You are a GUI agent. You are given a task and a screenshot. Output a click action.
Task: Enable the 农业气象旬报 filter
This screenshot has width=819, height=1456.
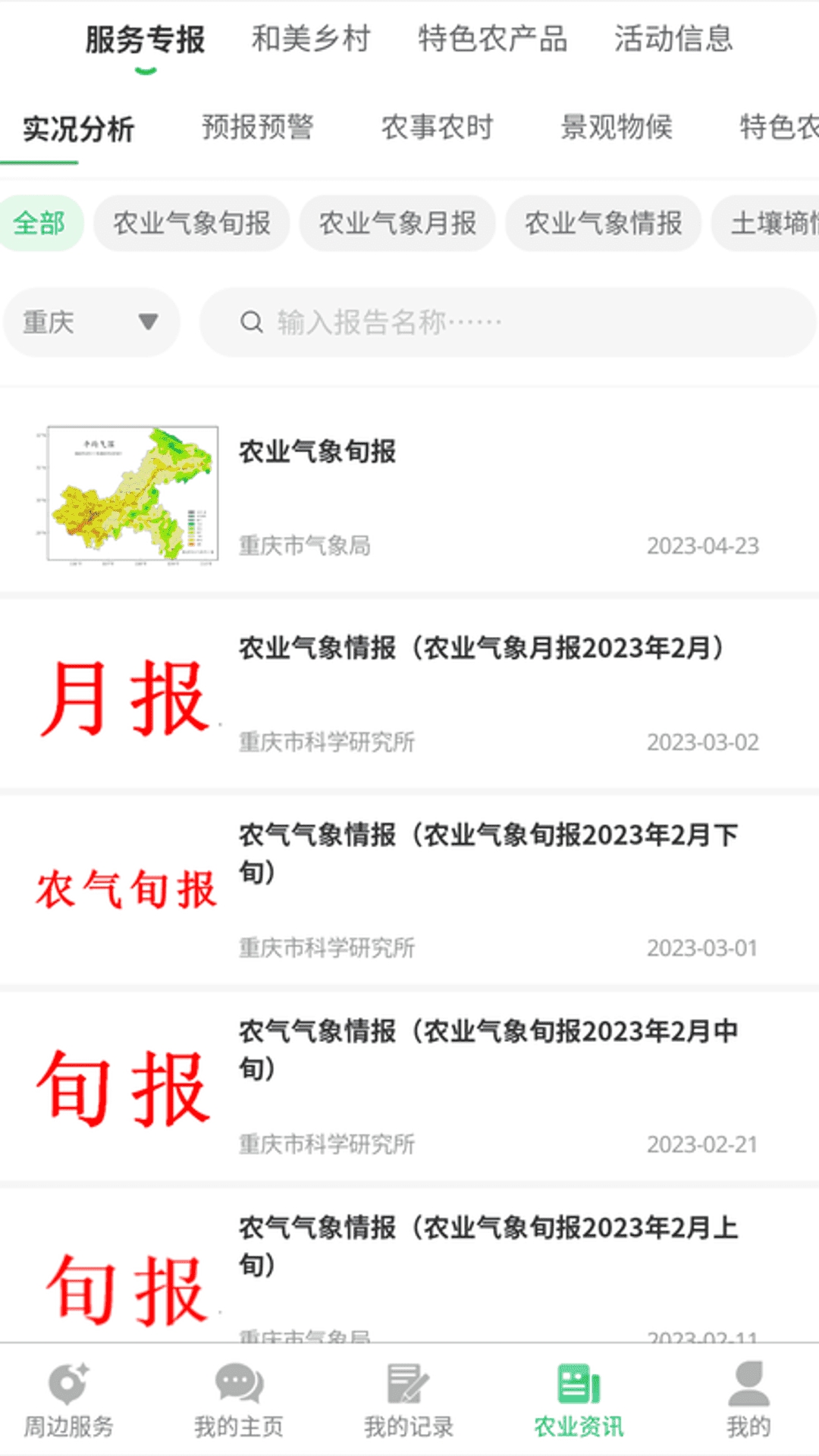[191, 223]
